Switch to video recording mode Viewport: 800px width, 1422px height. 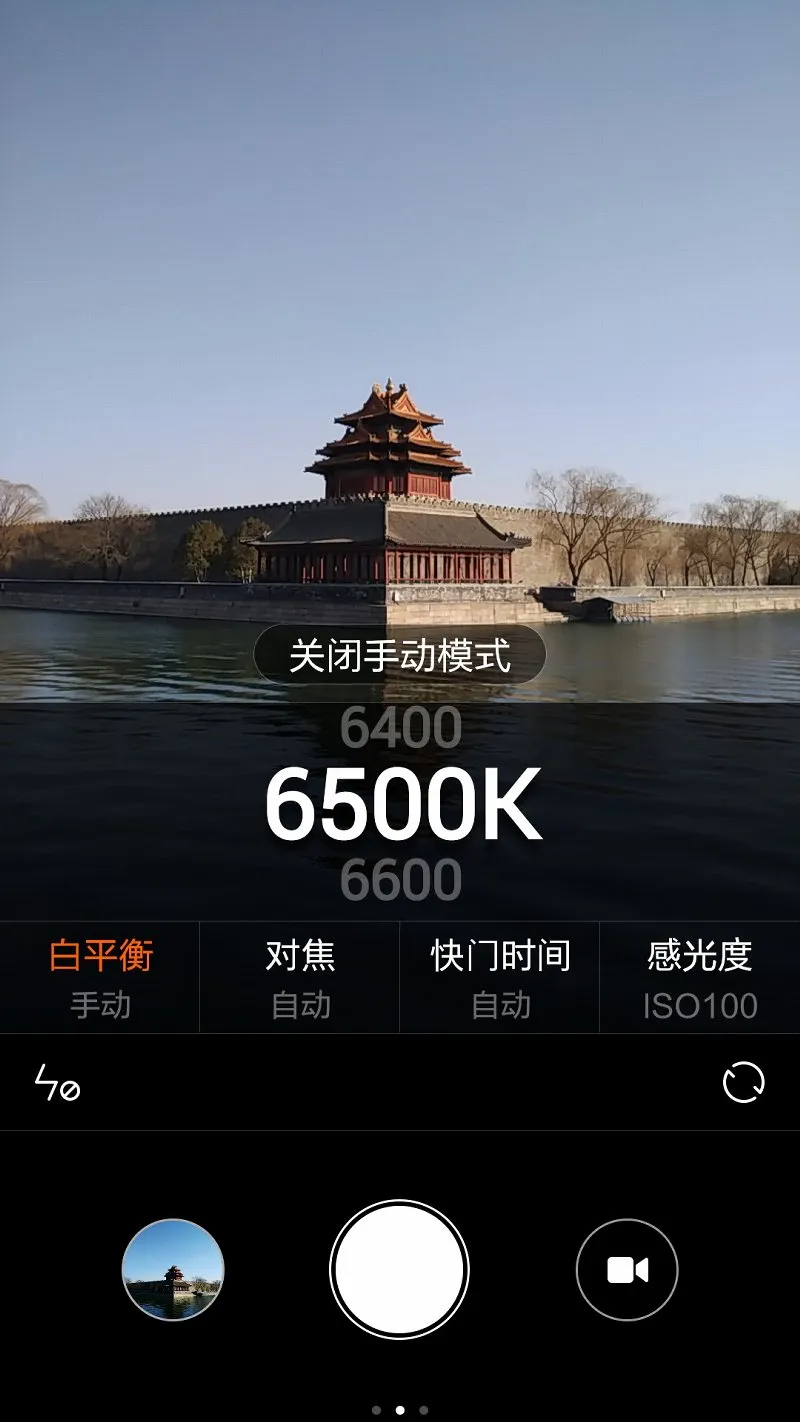click(627, 1270)
